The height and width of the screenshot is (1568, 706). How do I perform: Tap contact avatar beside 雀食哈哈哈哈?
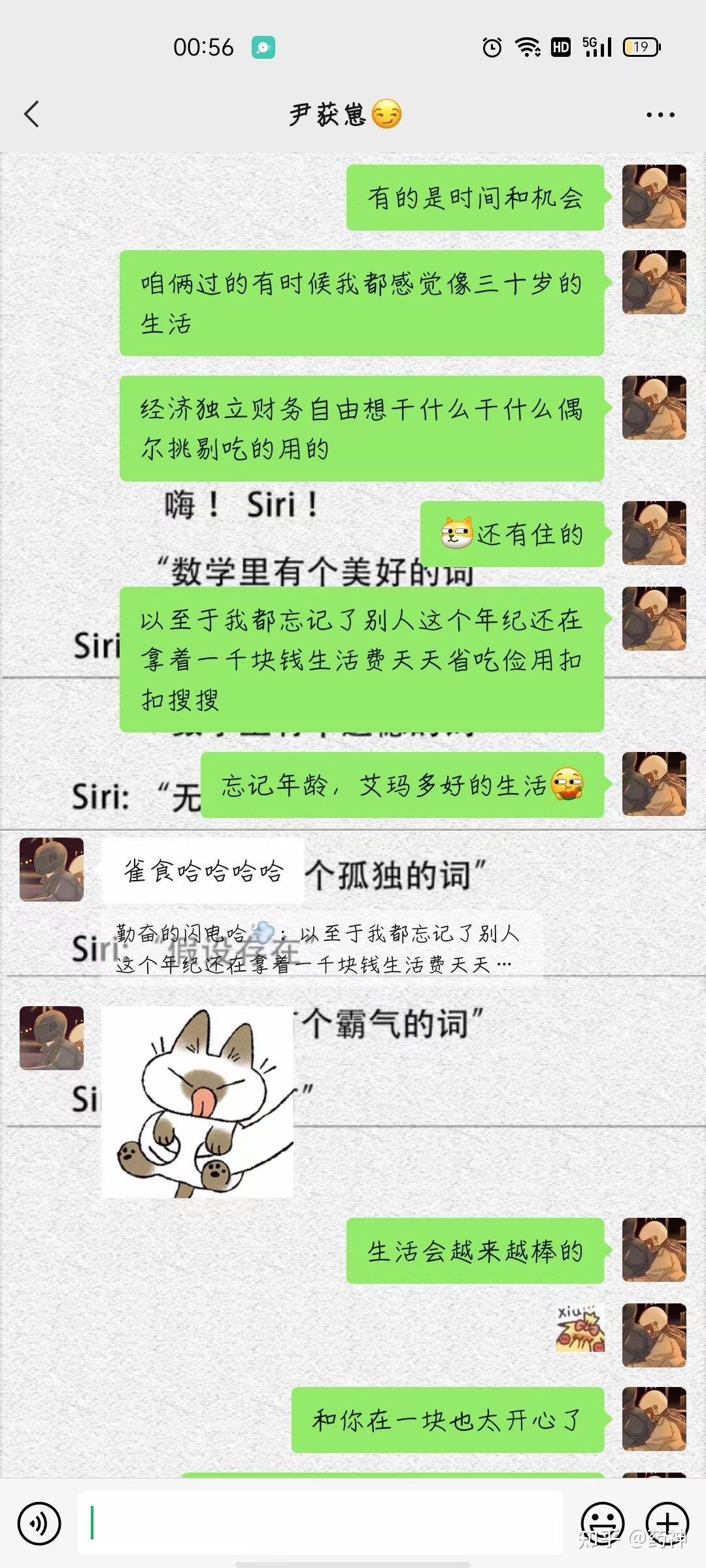[x=52, y=870]
